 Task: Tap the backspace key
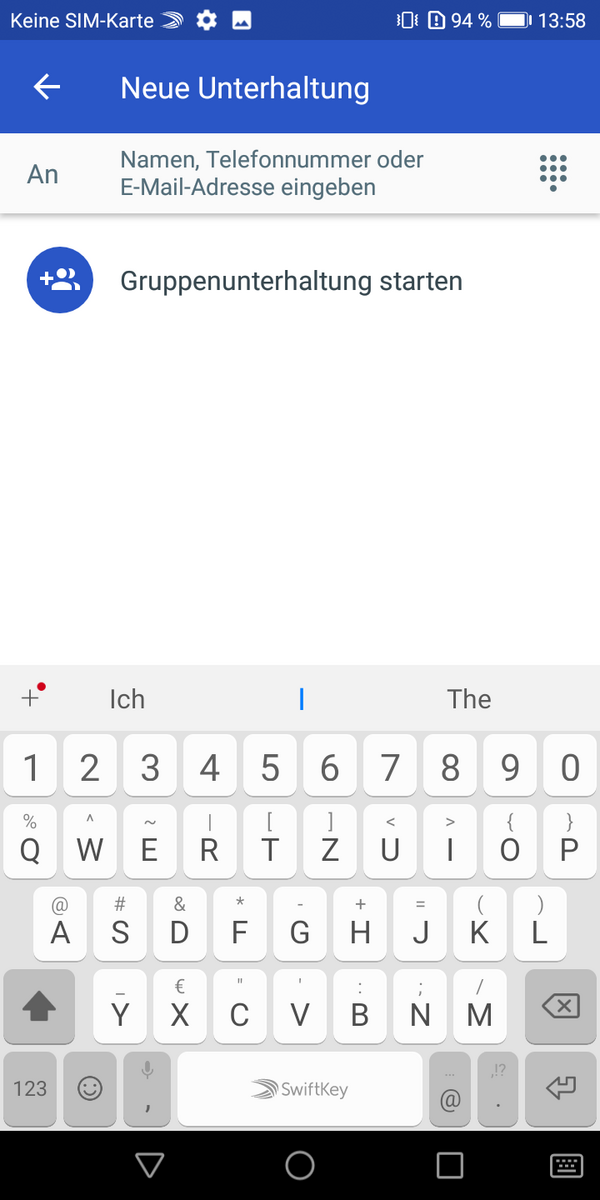[x=560, y=1006]
